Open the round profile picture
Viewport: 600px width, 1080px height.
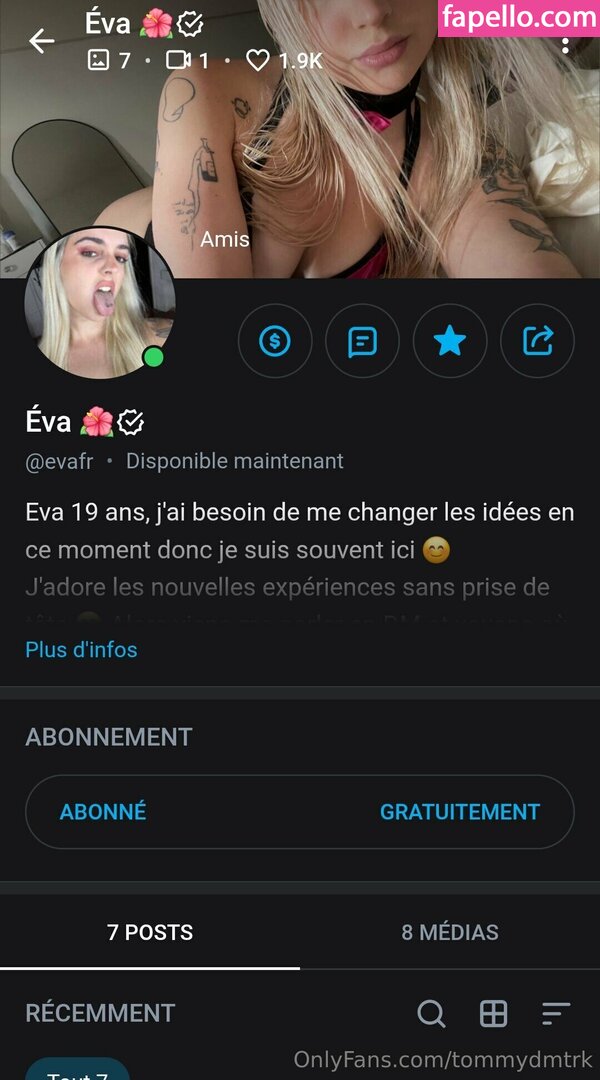(x=100, y=302)
